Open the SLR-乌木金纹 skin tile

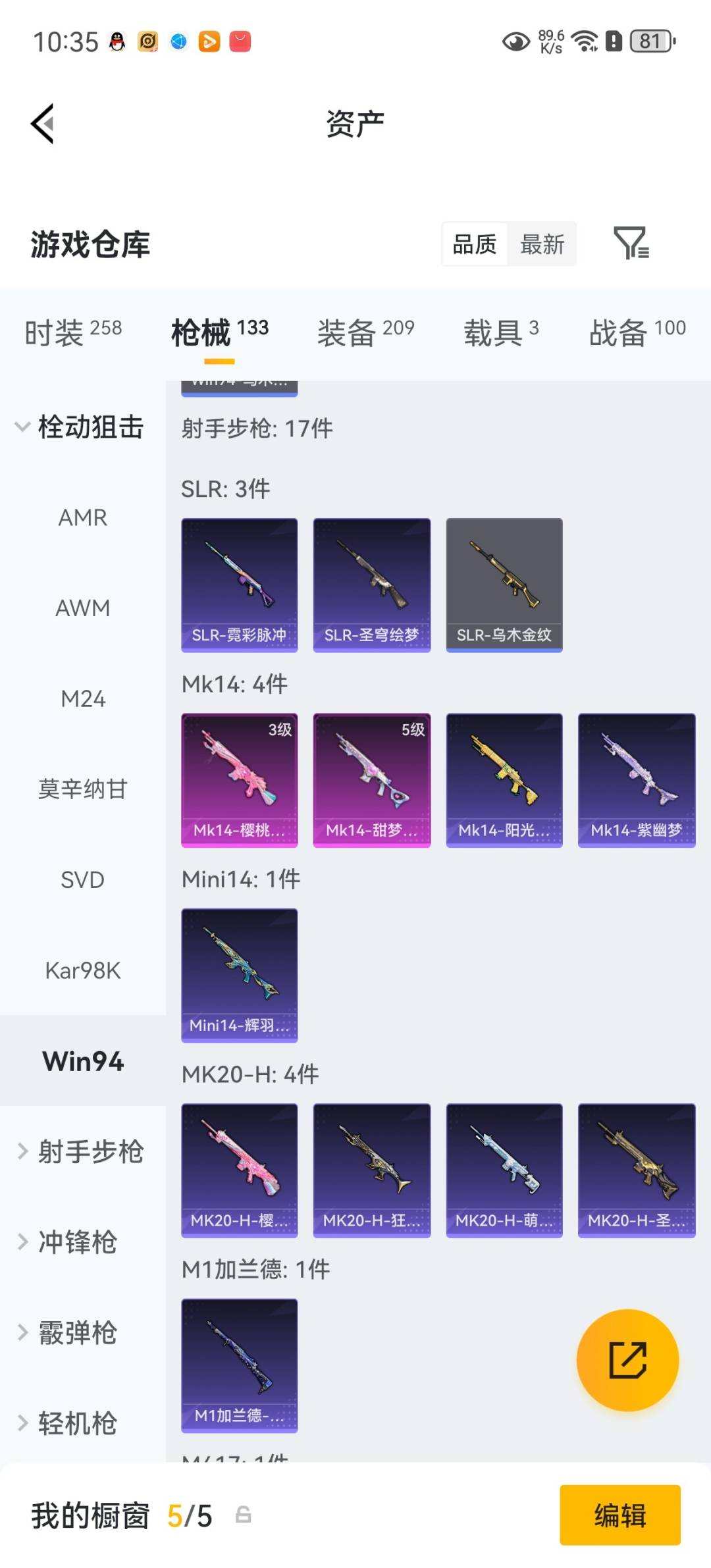click(x=504, y=585)
